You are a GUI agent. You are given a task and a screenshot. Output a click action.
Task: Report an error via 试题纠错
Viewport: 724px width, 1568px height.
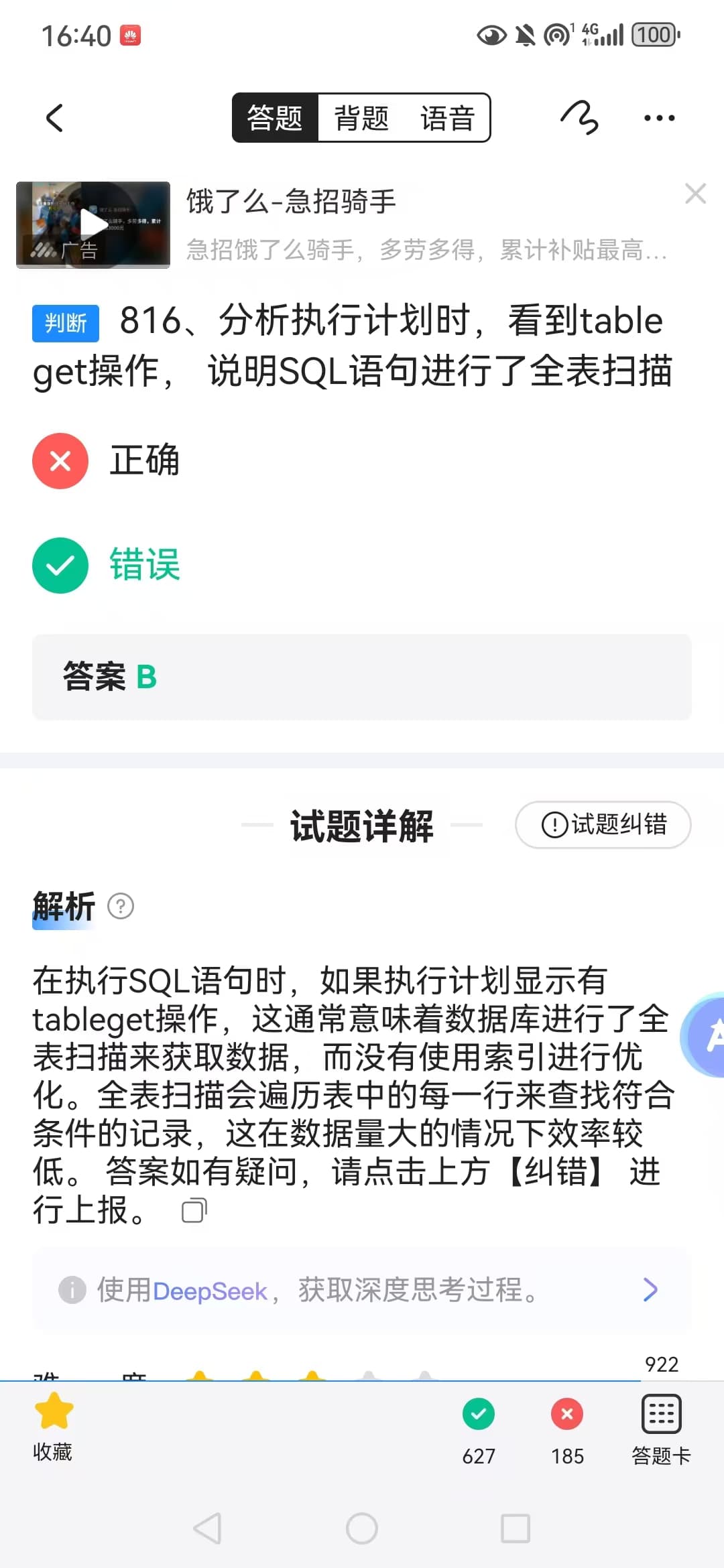point(603,824)
